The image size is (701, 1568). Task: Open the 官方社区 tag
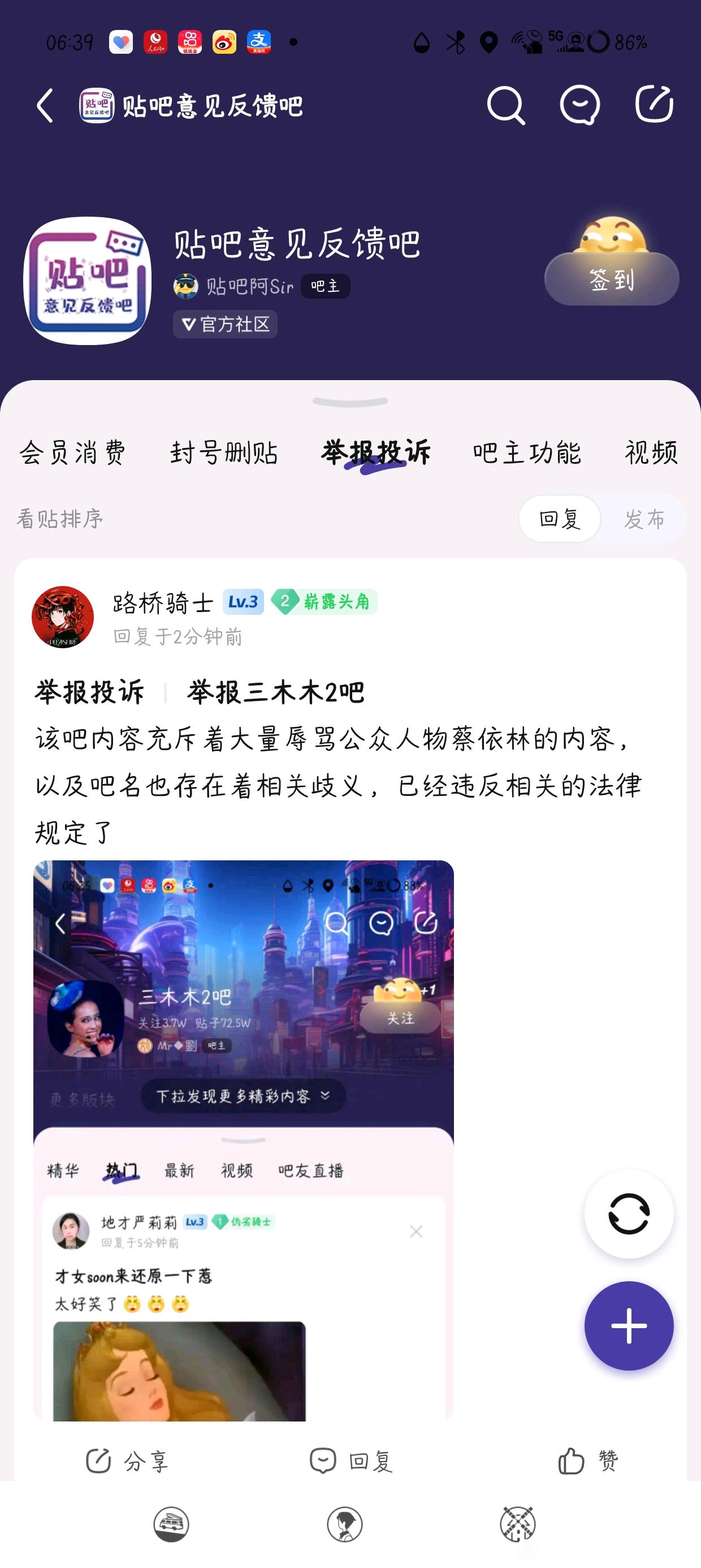click(225, 324)
